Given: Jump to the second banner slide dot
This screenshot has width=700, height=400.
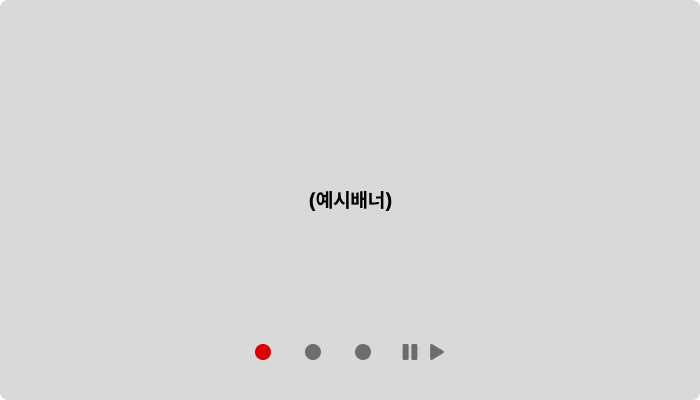Looking at the screenshot, I should coord(313,352).
